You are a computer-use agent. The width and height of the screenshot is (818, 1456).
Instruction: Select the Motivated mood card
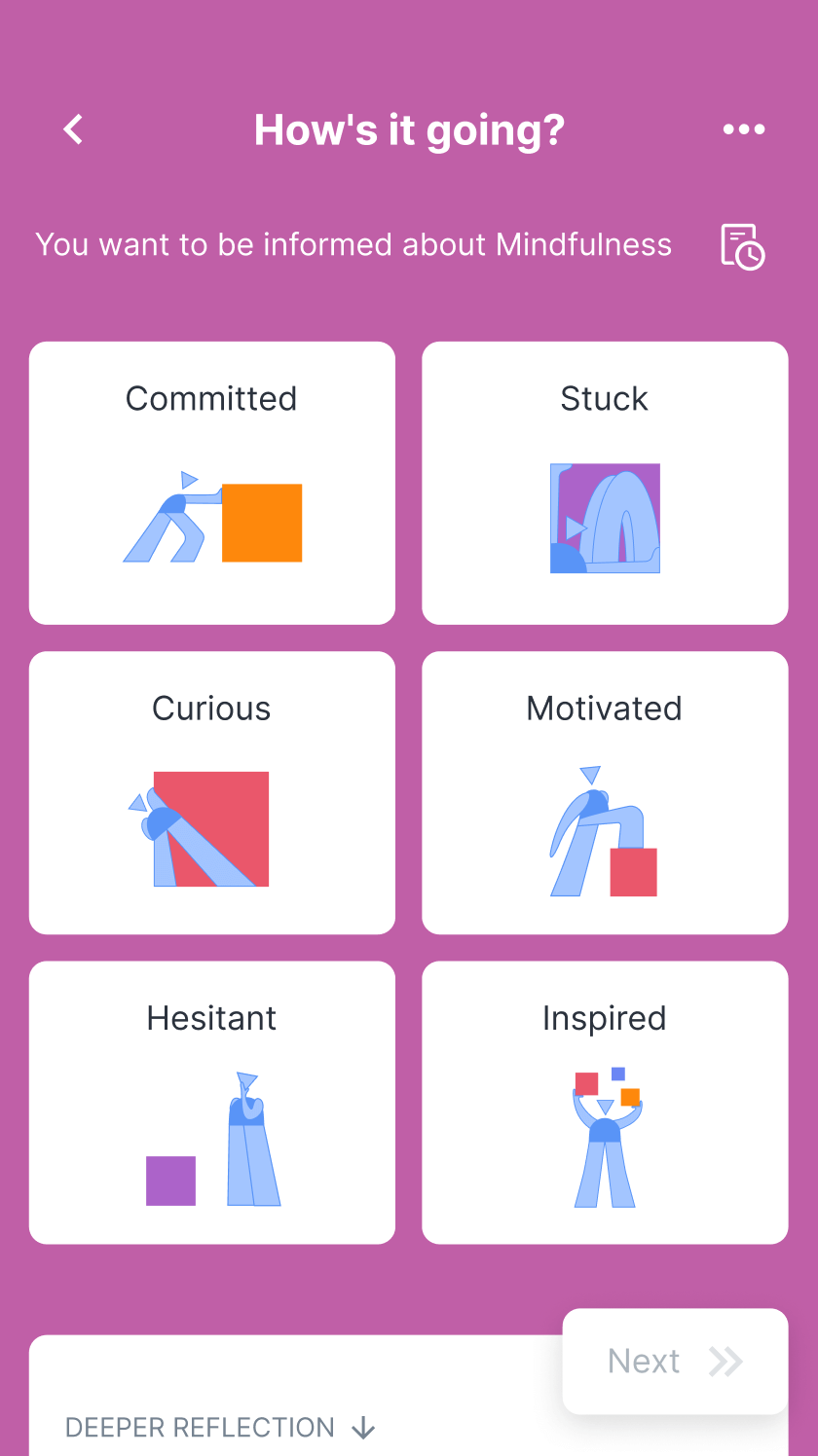[x=605, y=792]
